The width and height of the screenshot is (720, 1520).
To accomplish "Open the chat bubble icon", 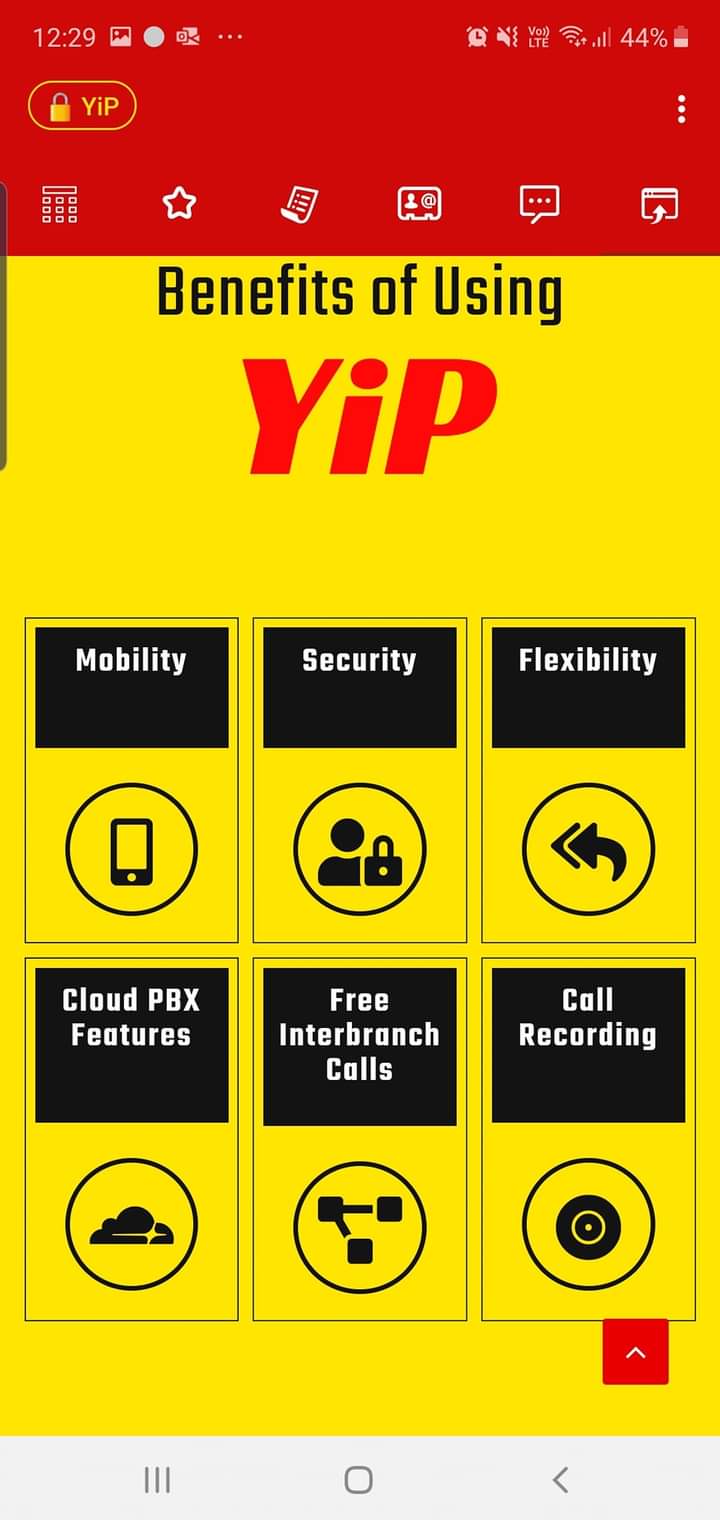I will point(539,204).
